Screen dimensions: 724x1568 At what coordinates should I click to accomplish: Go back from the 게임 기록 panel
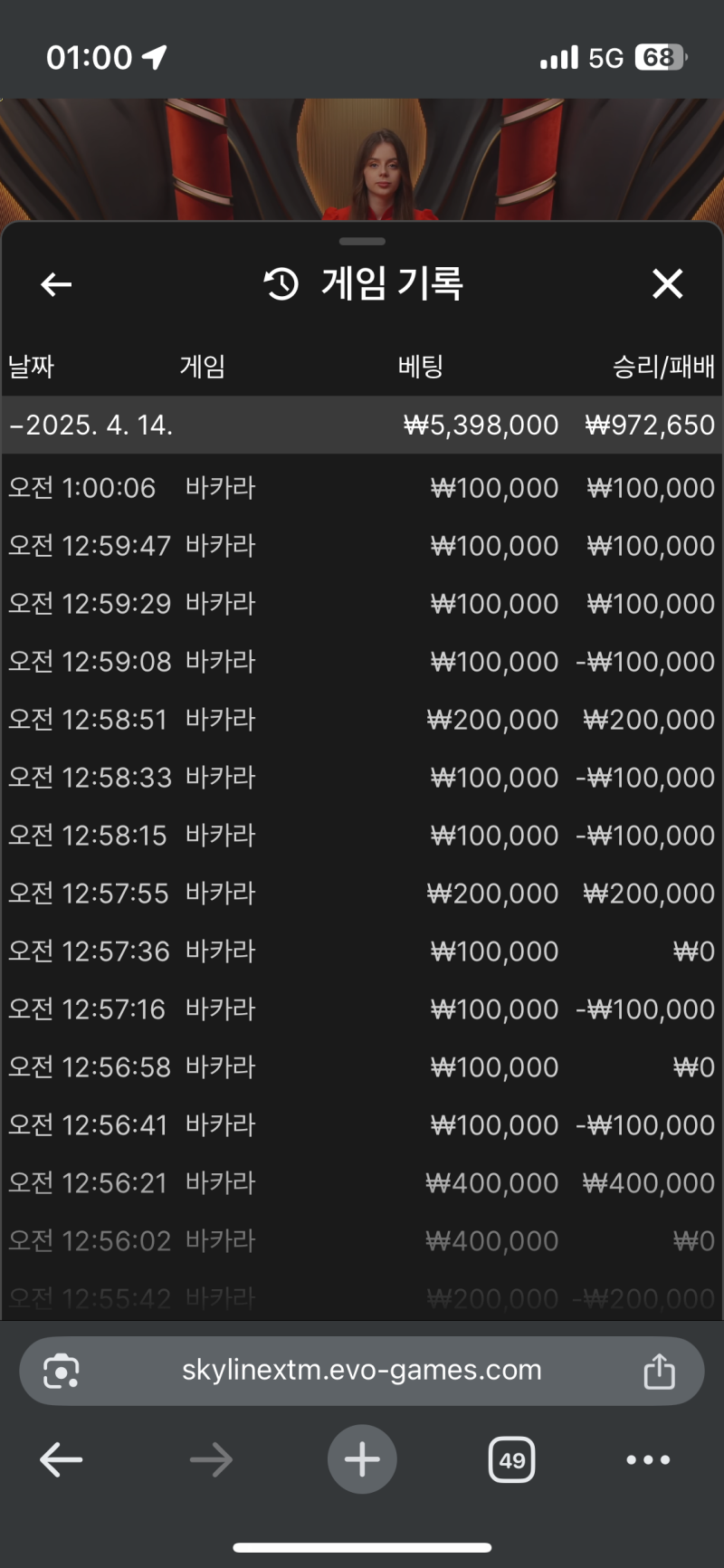[x=56, y=284]
